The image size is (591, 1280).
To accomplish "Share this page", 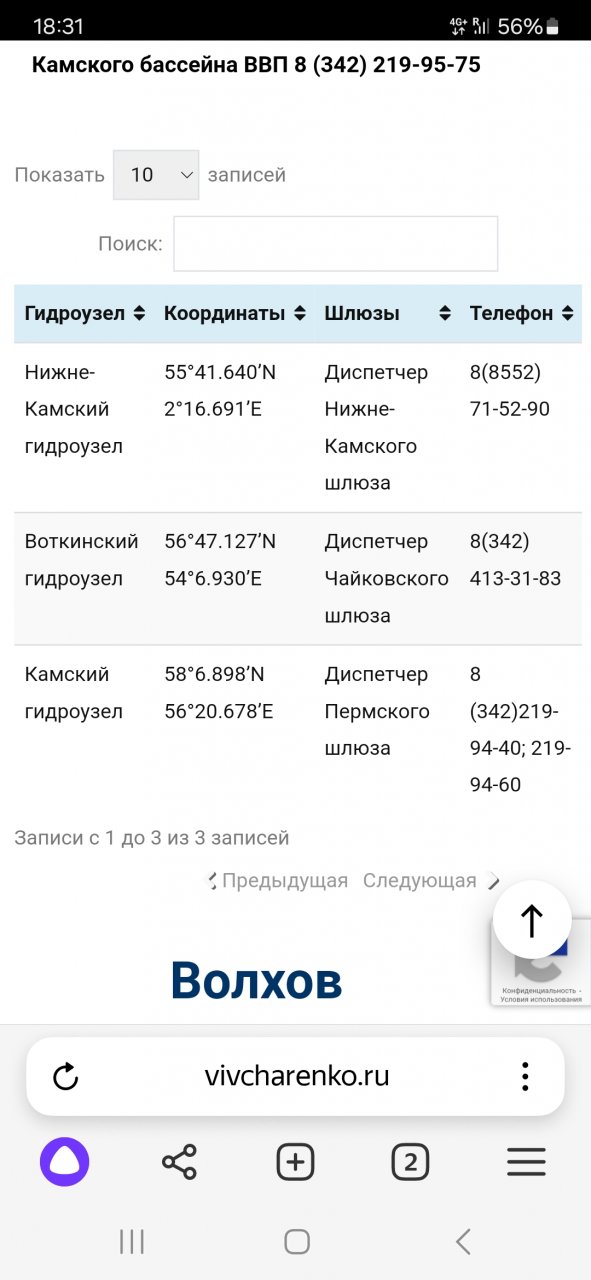I will point(180,1162).
